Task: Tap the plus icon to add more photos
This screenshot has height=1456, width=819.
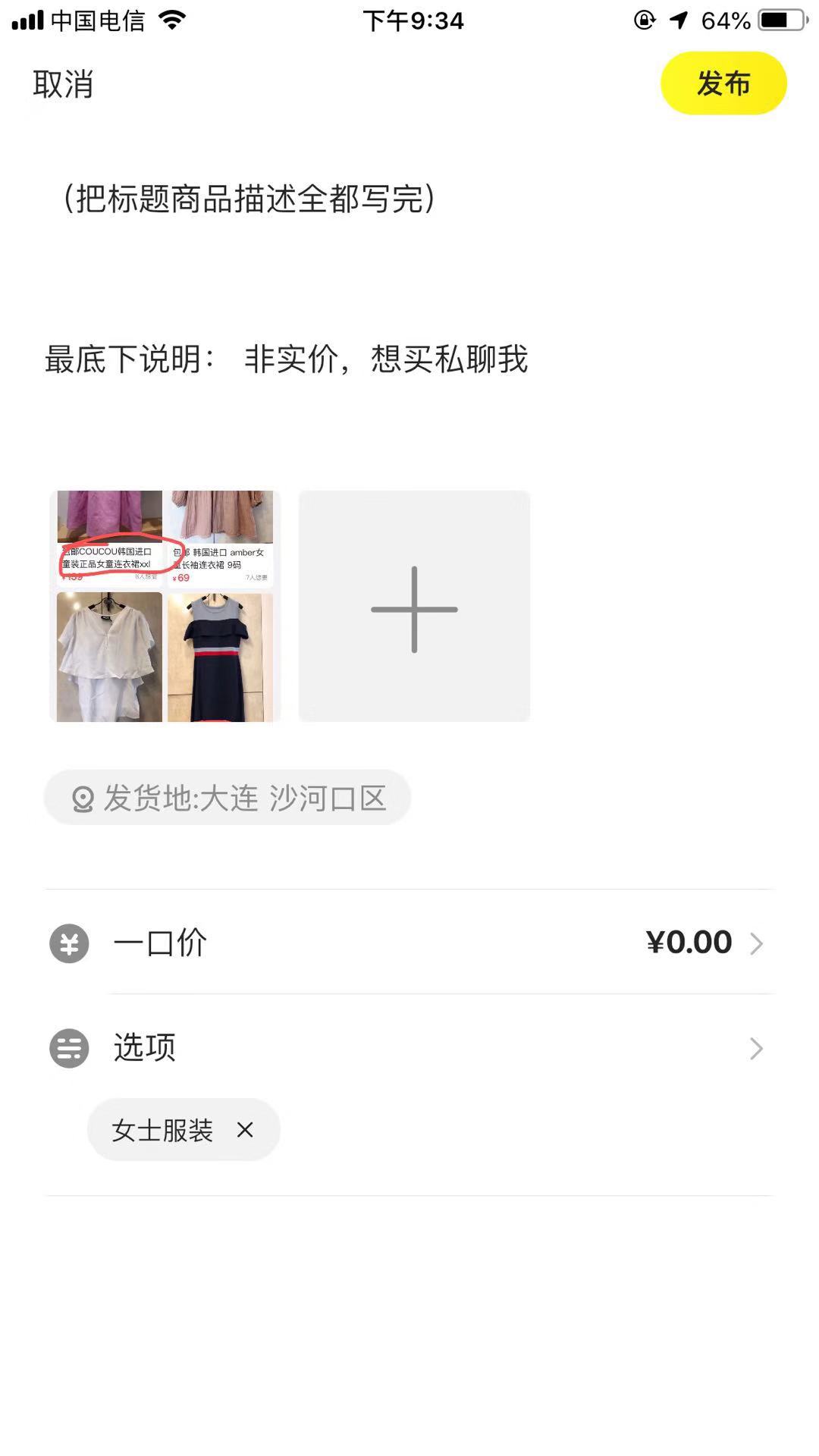Action: coord(414,607)
